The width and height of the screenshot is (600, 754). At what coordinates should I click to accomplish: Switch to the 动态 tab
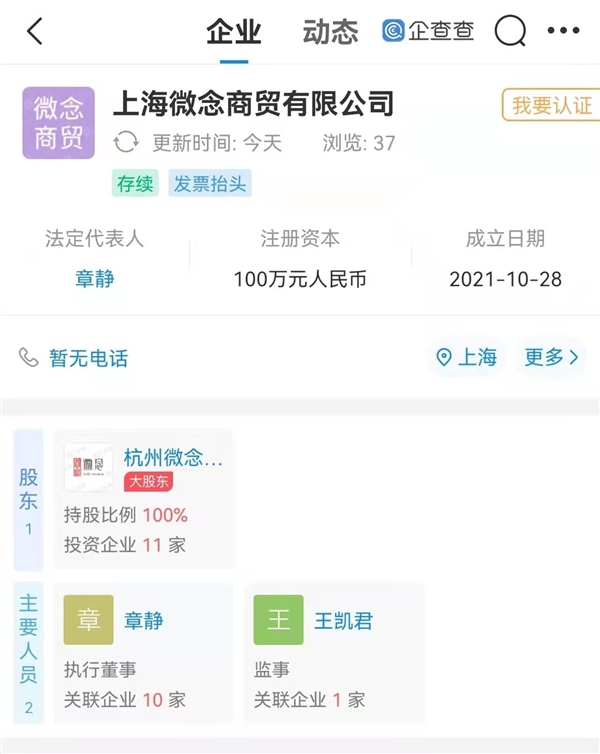(x=330, y=32)
